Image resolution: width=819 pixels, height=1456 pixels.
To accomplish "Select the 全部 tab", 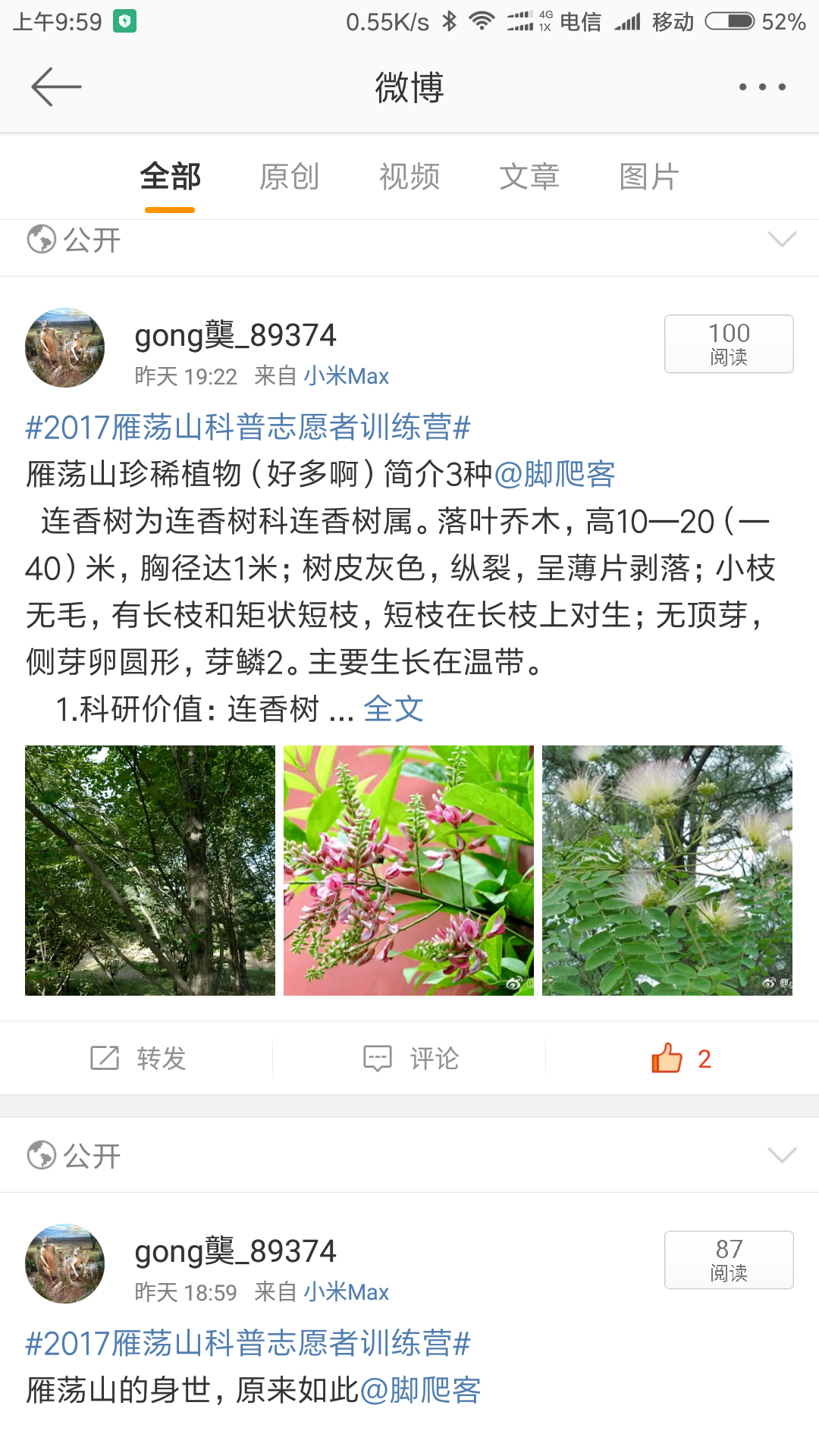I will (x=170, y=177).
